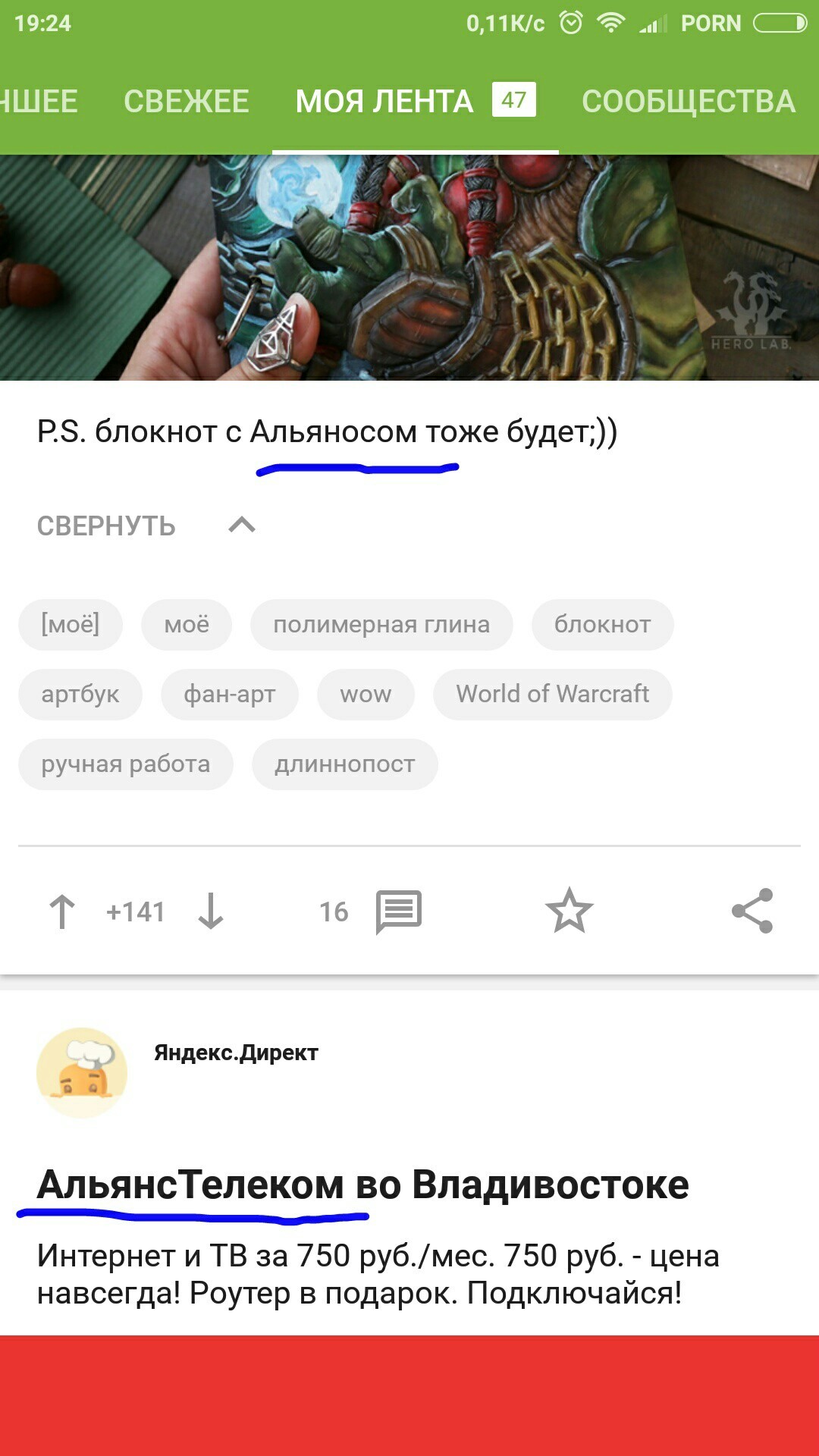Viewport: 819px width, 1456px height.
Task: Switch to the Свежее tab
Action: point(186,102)
